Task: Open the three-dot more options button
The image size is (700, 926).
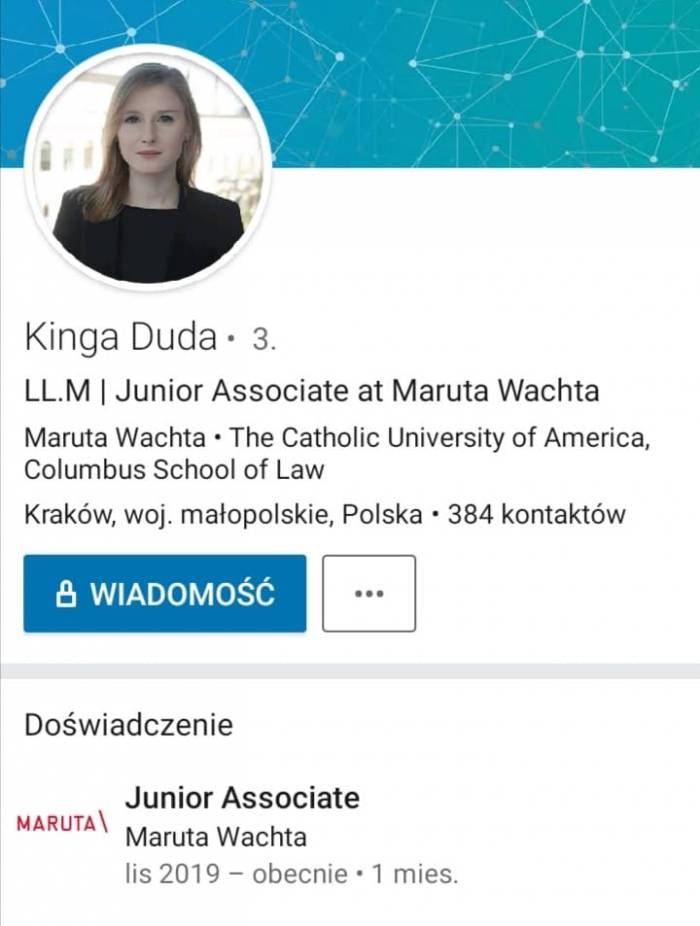Action: 369,594
